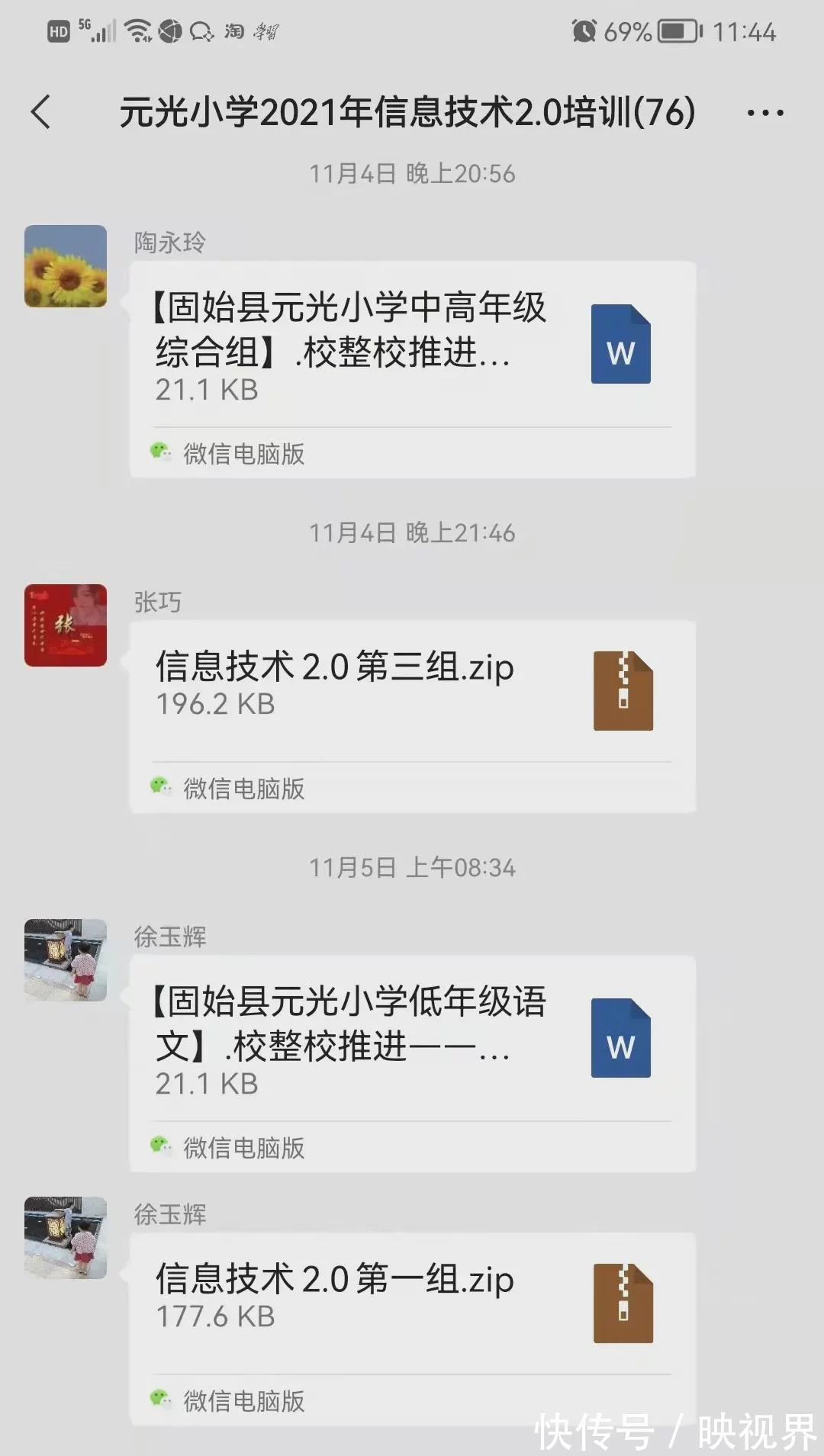Open the chat's three-dot menu

pos(764,114)
